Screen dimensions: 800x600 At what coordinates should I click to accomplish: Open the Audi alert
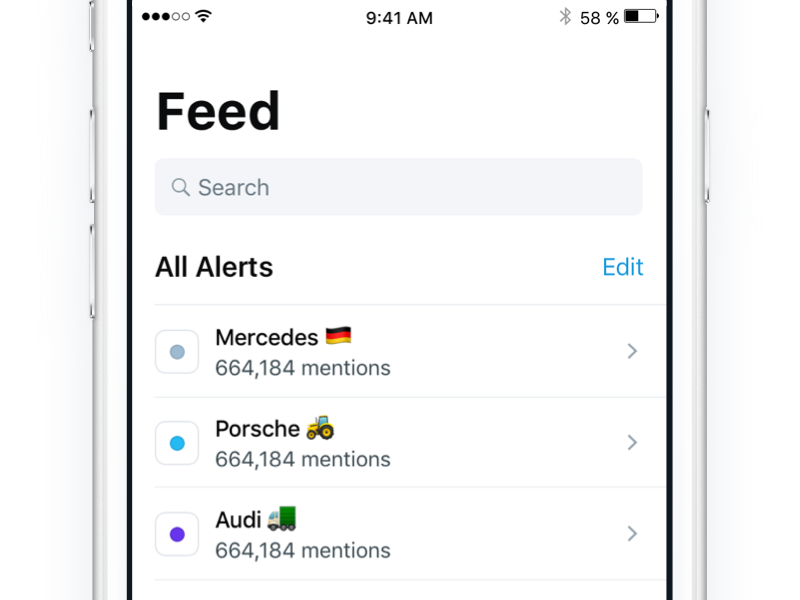(x=400, y=534)
